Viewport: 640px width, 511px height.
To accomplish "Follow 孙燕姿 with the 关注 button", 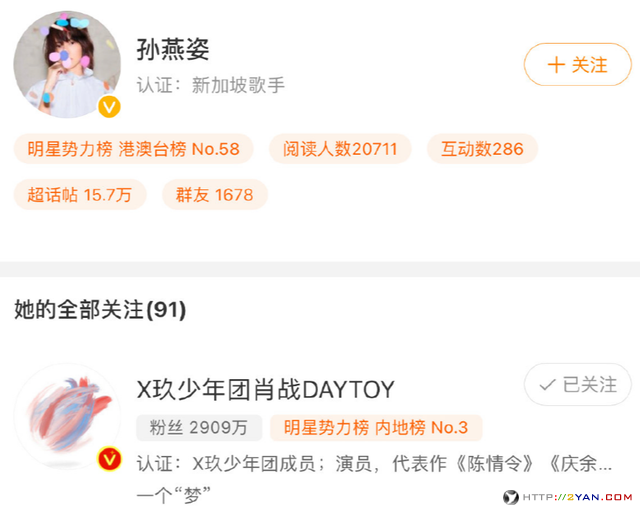I will pyautogui.click(x=577, y=65).
